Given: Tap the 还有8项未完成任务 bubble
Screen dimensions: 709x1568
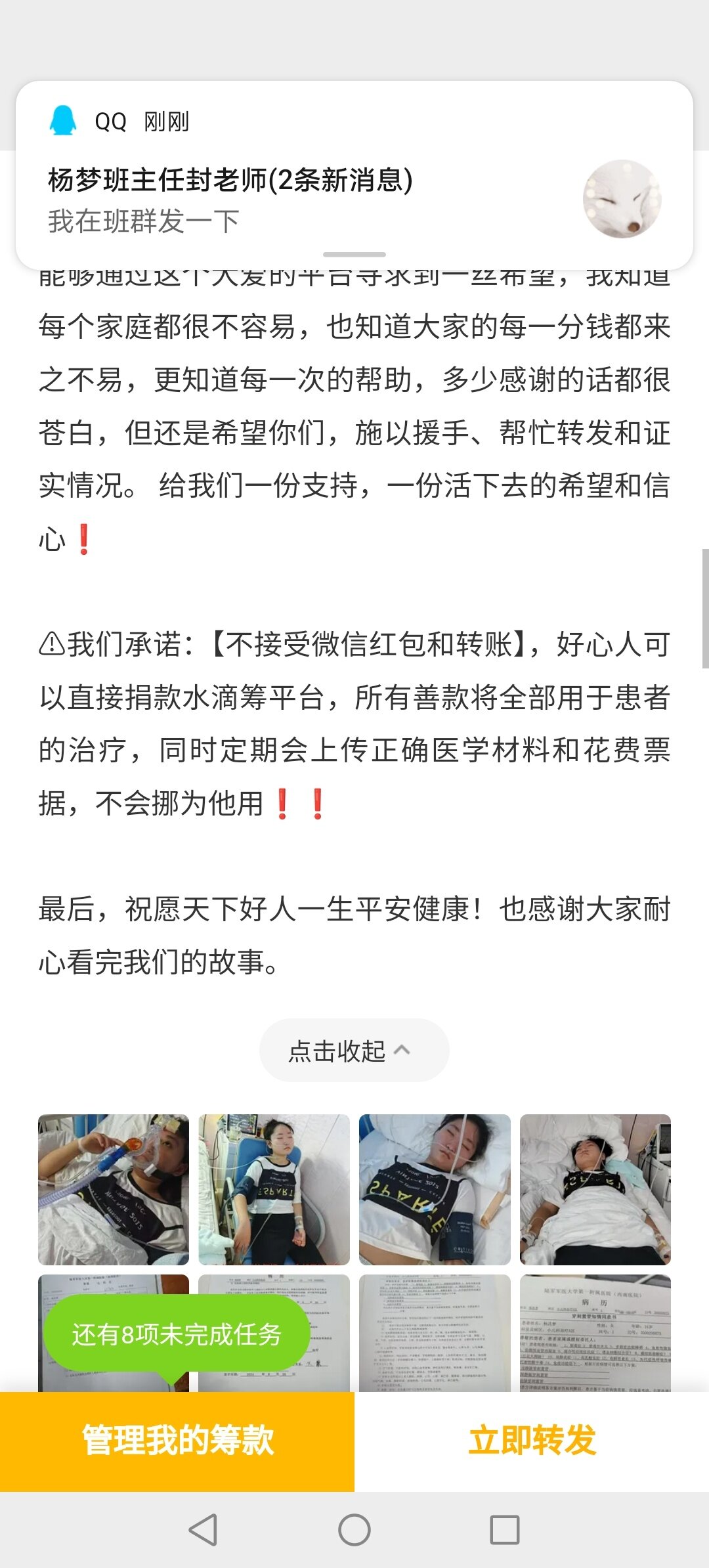Looking at the screenshot, I should point(176,1334).
